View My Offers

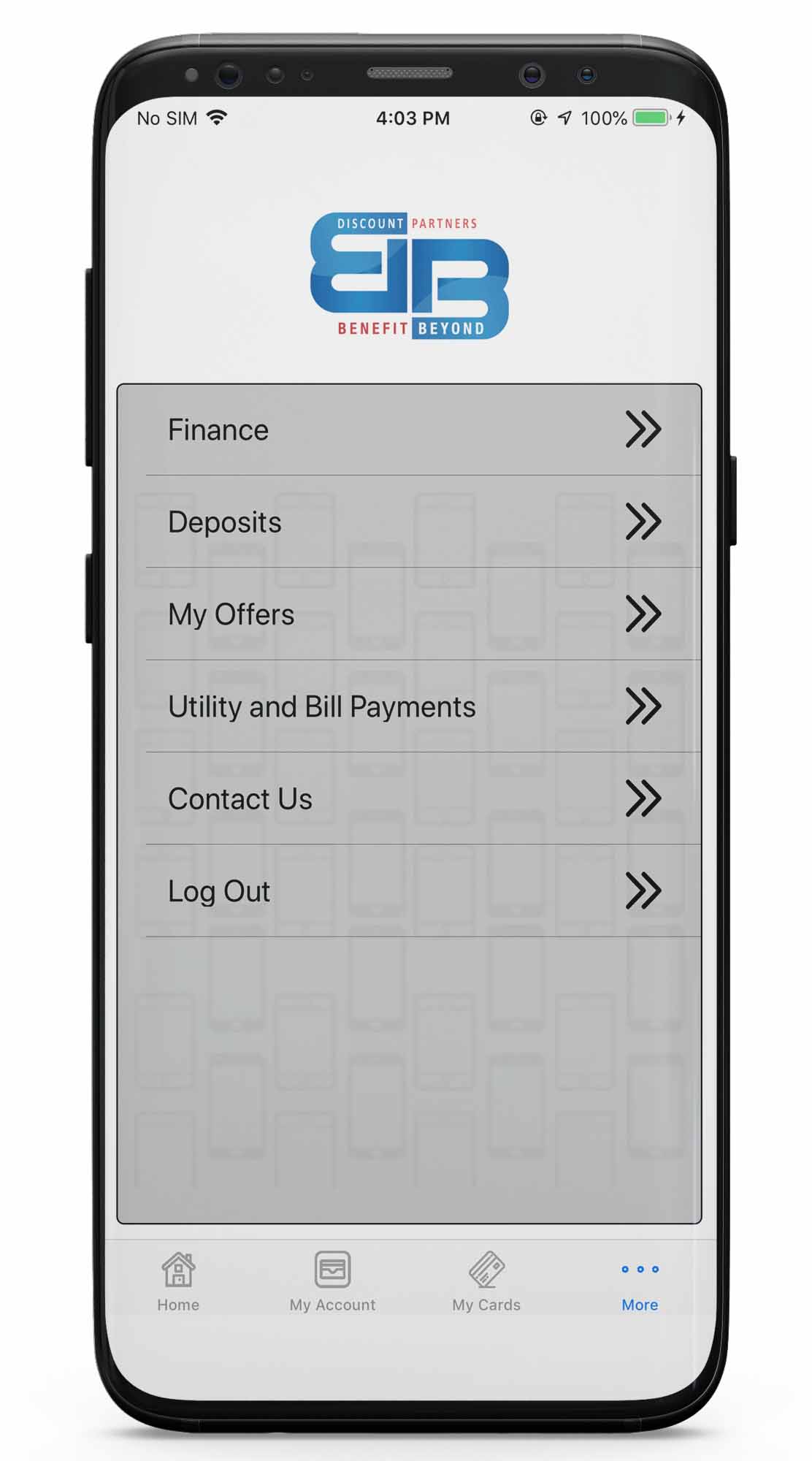point(409,614)
